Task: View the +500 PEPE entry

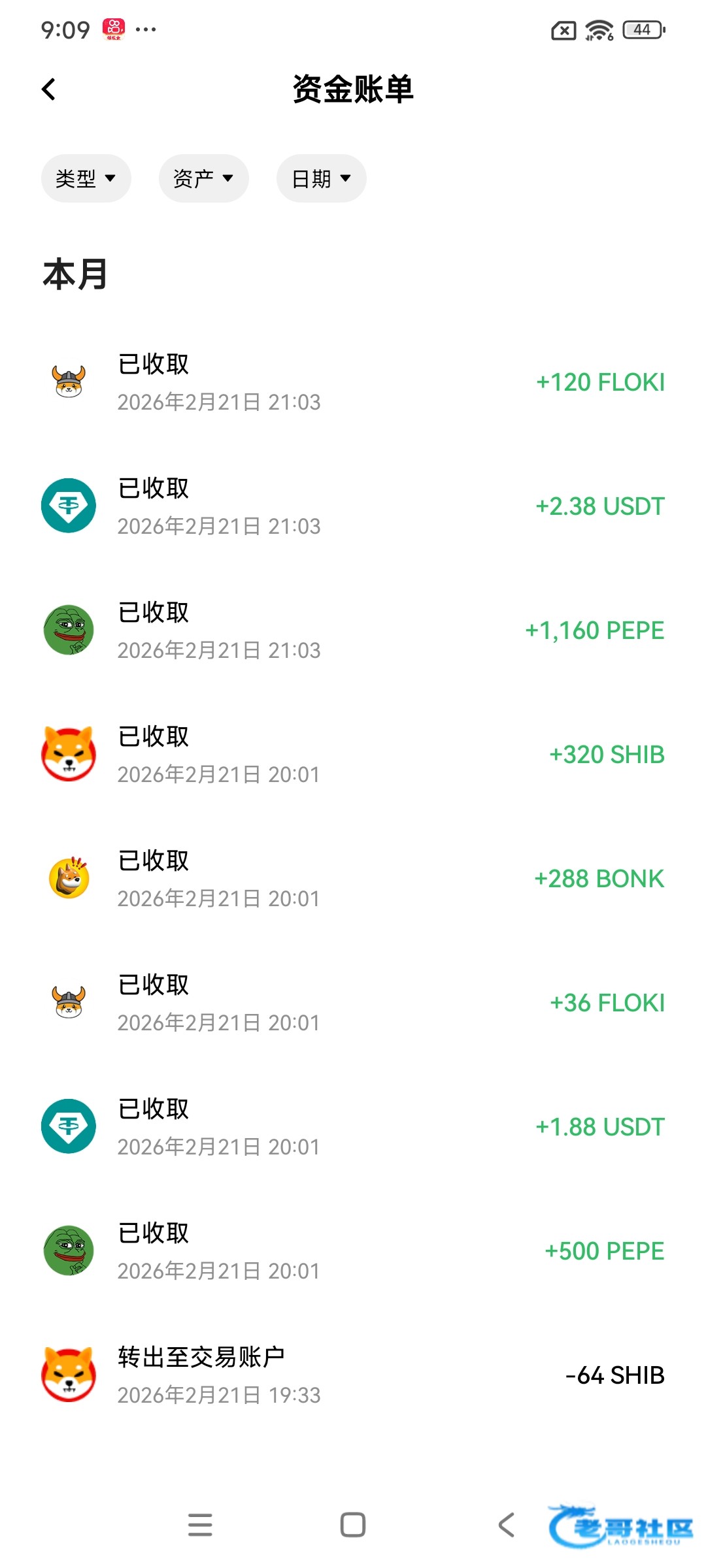Action: point(353,1251)
